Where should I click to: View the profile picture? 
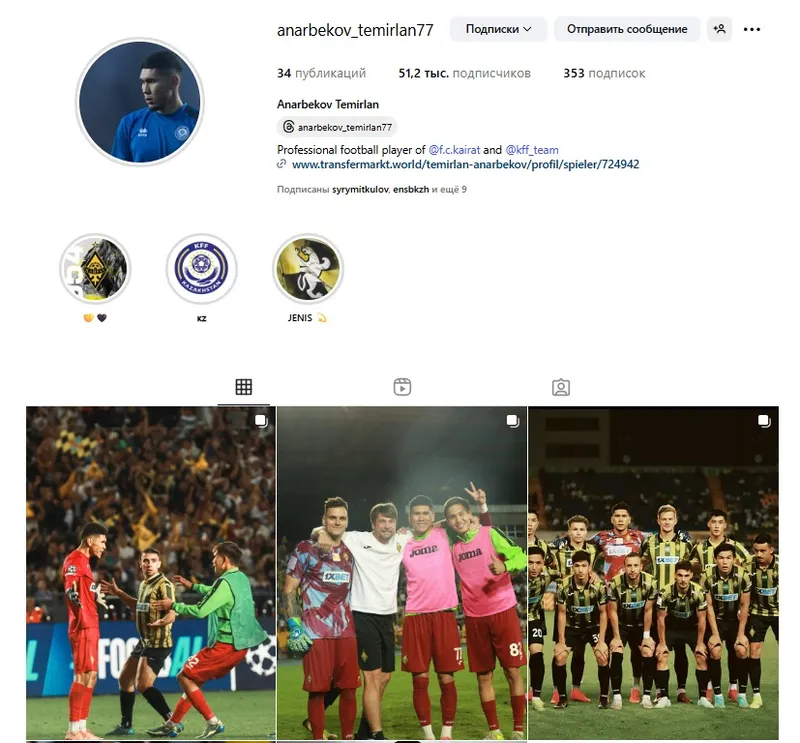(140, 103)
